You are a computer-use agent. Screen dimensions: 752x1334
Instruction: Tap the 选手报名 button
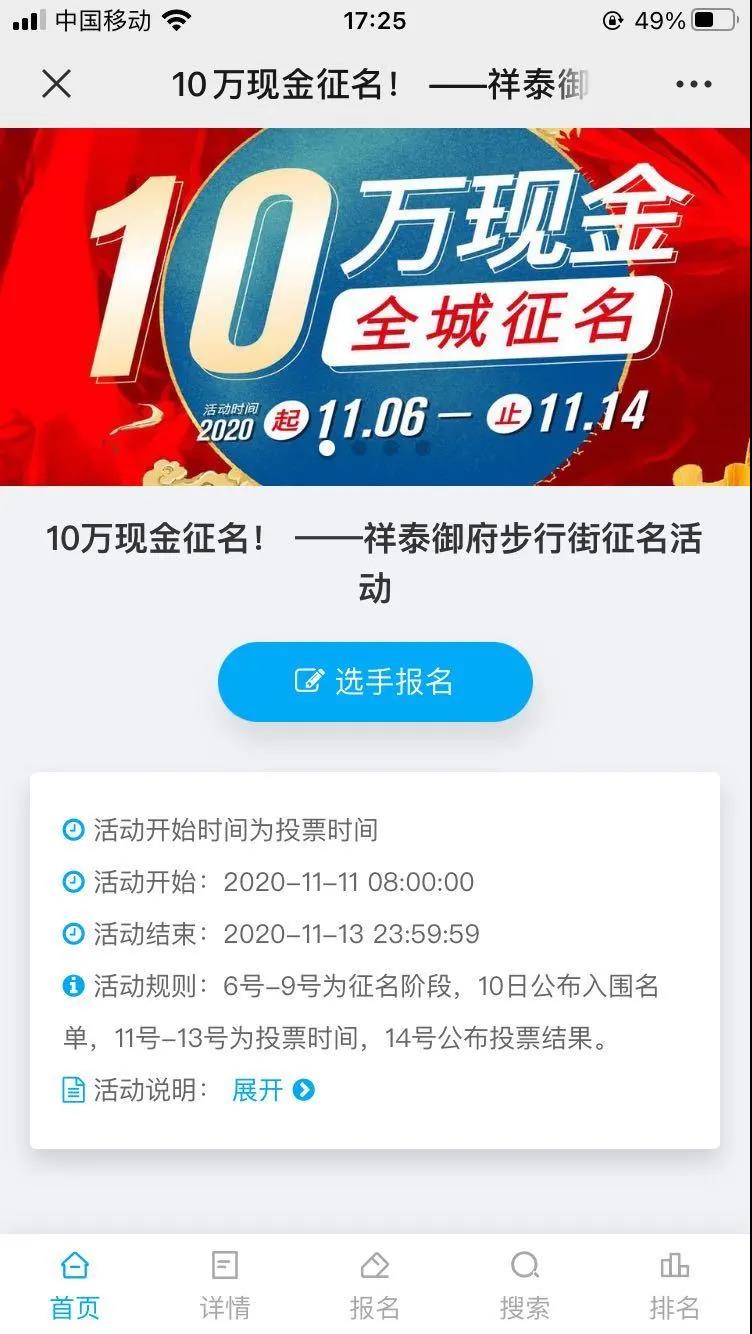click(x=375, y=682)
